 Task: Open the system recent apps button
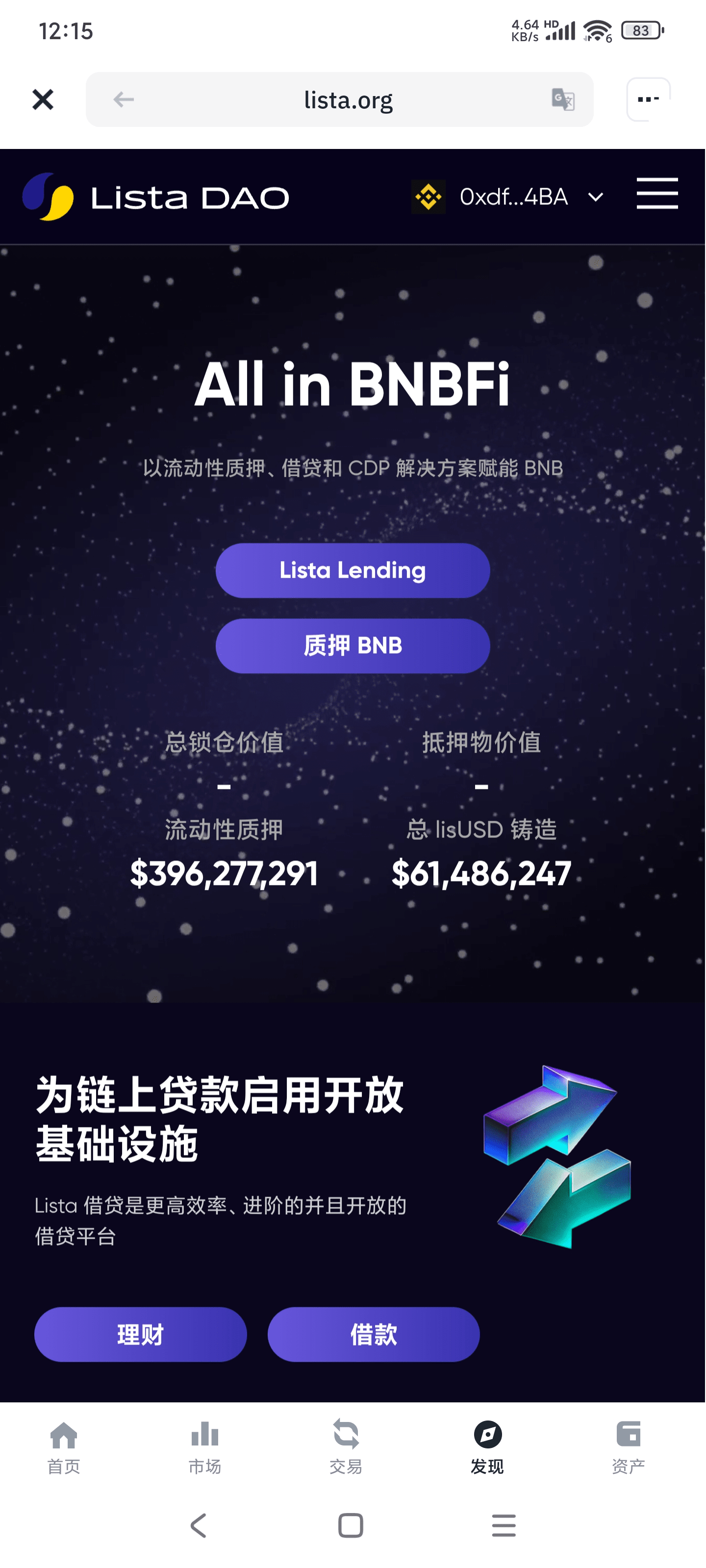(503, 1525)
